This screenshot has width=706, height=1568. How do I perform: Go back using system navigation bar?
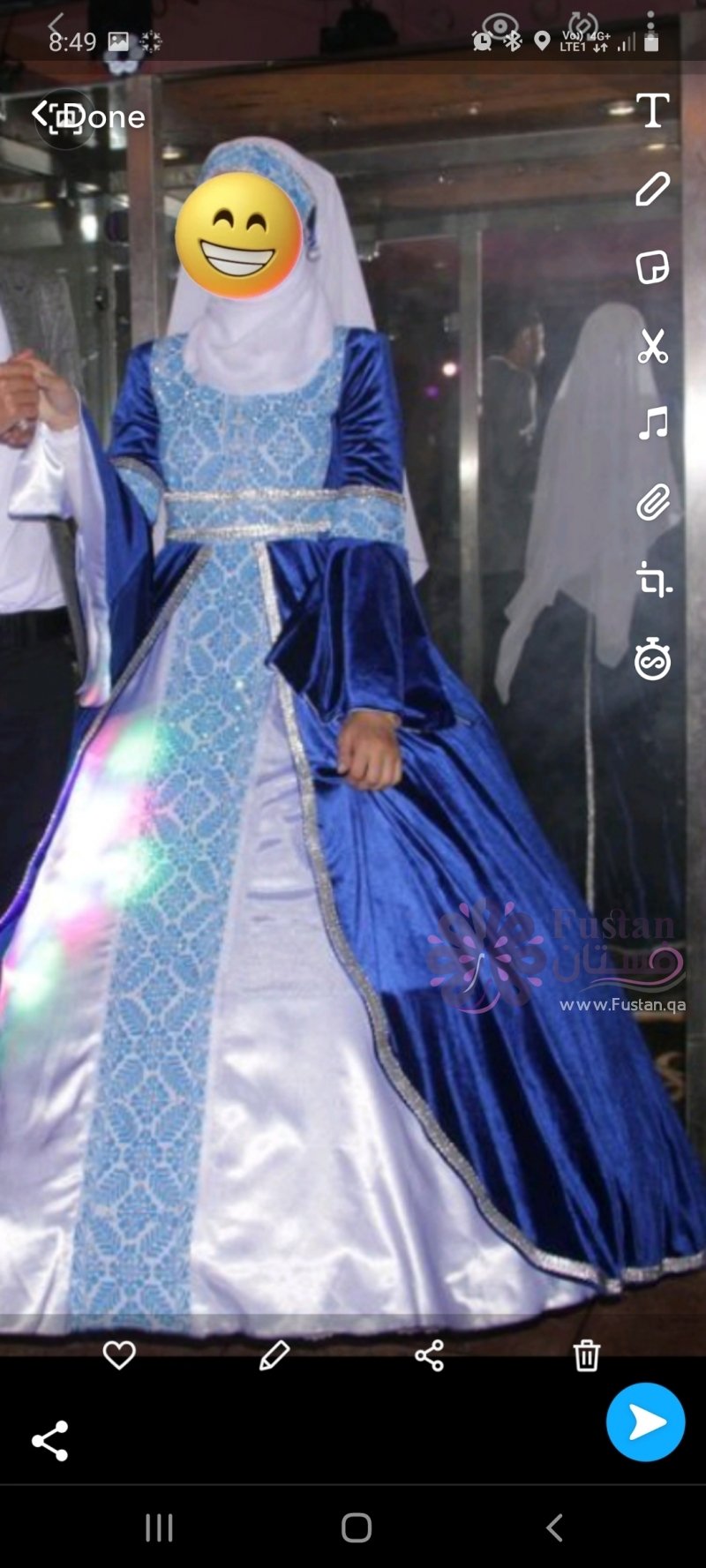pyautogui.click(x=554, y=1527)
